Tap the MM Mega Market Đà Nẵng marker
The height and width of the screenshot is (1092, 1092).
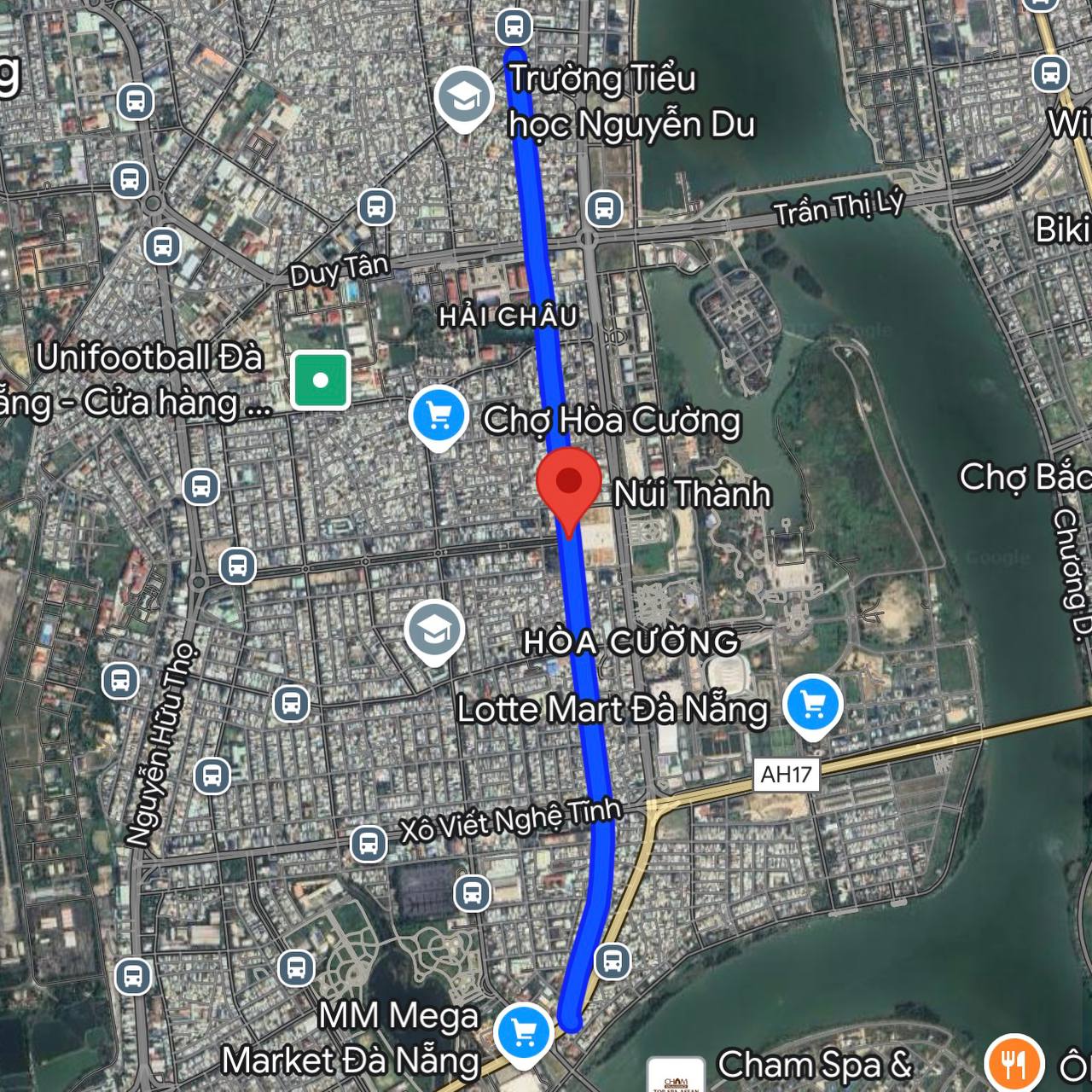(x=523, y=1033)
